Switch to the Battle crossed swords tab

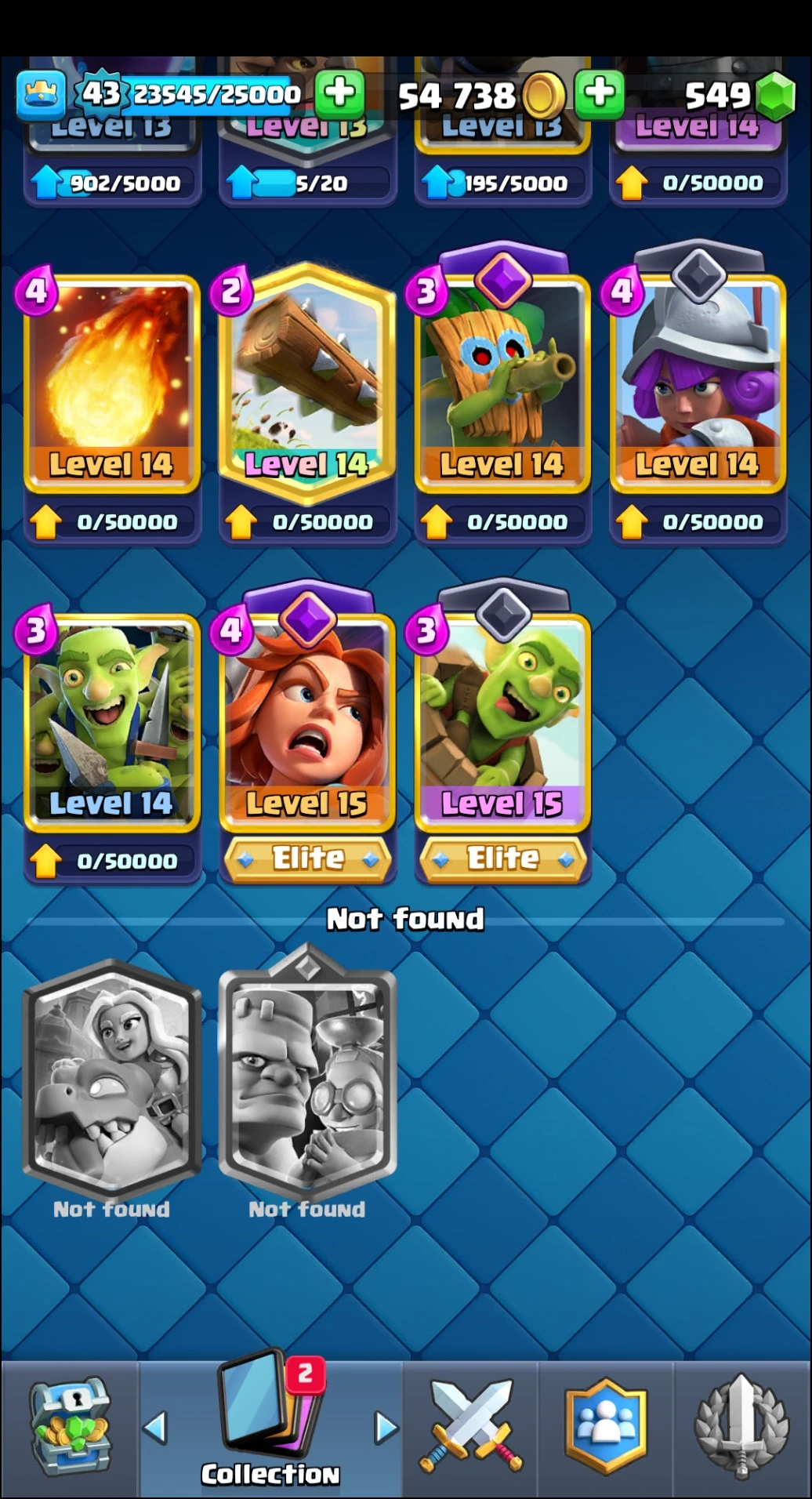470,1427
